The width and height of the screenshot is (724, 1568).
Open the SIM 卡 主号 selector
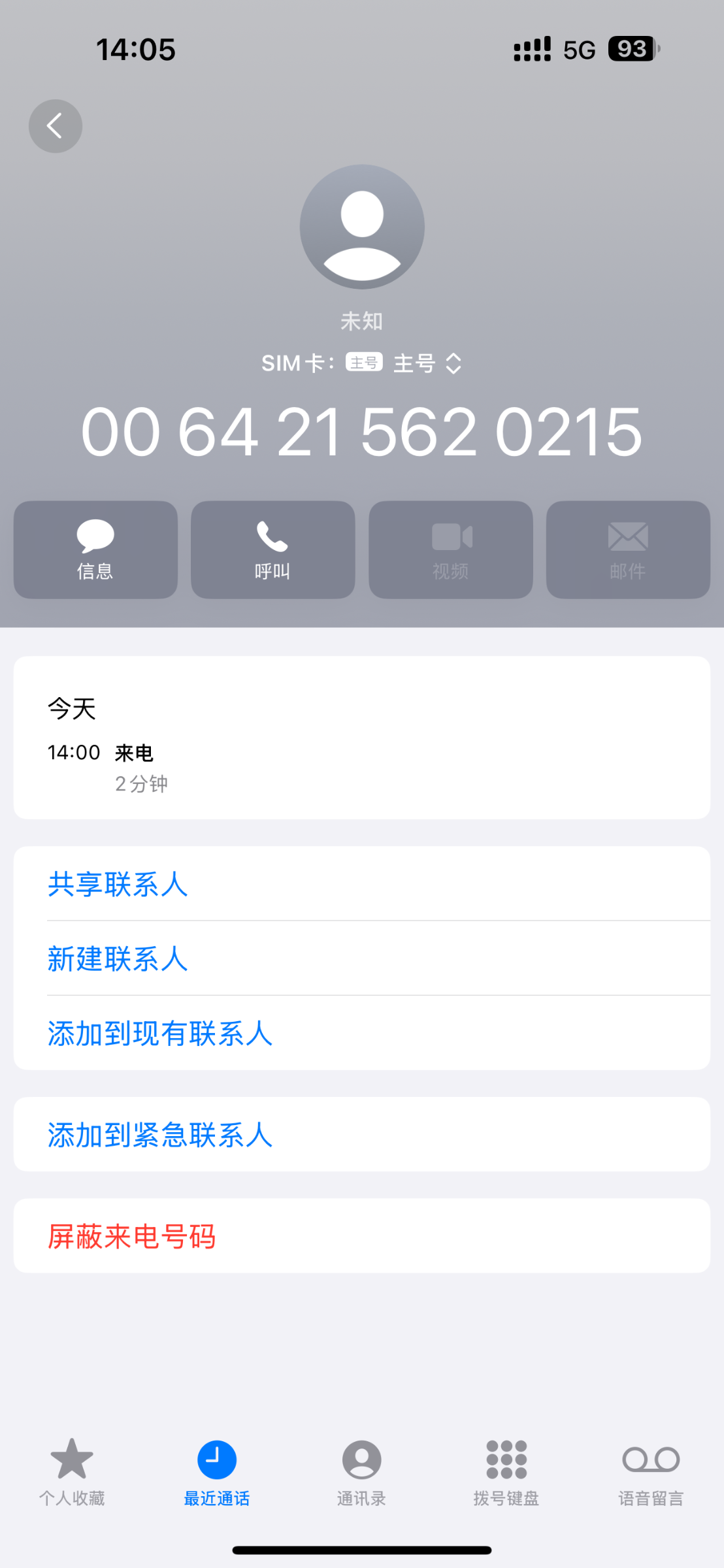tap(362, 363)
